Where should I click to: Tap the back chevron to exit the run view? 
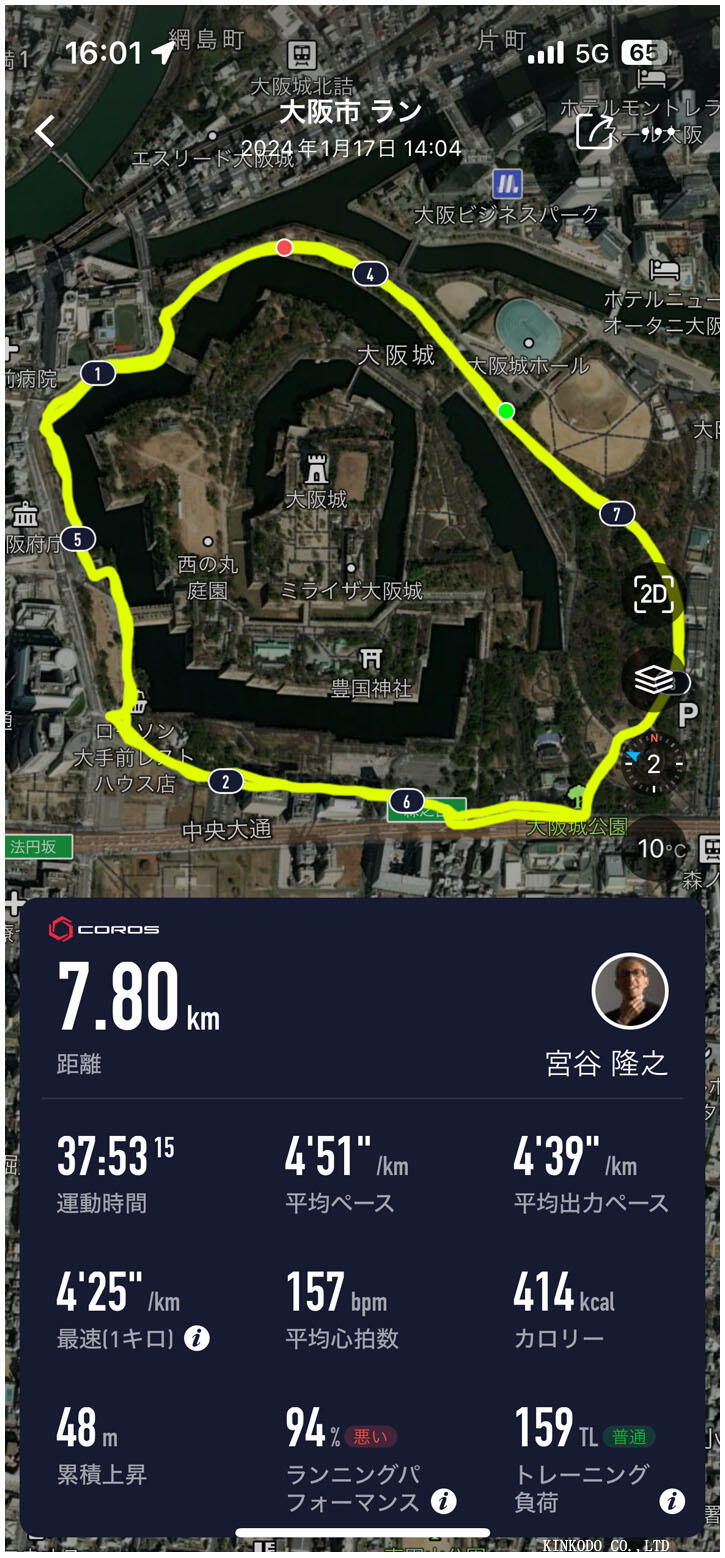43,130
